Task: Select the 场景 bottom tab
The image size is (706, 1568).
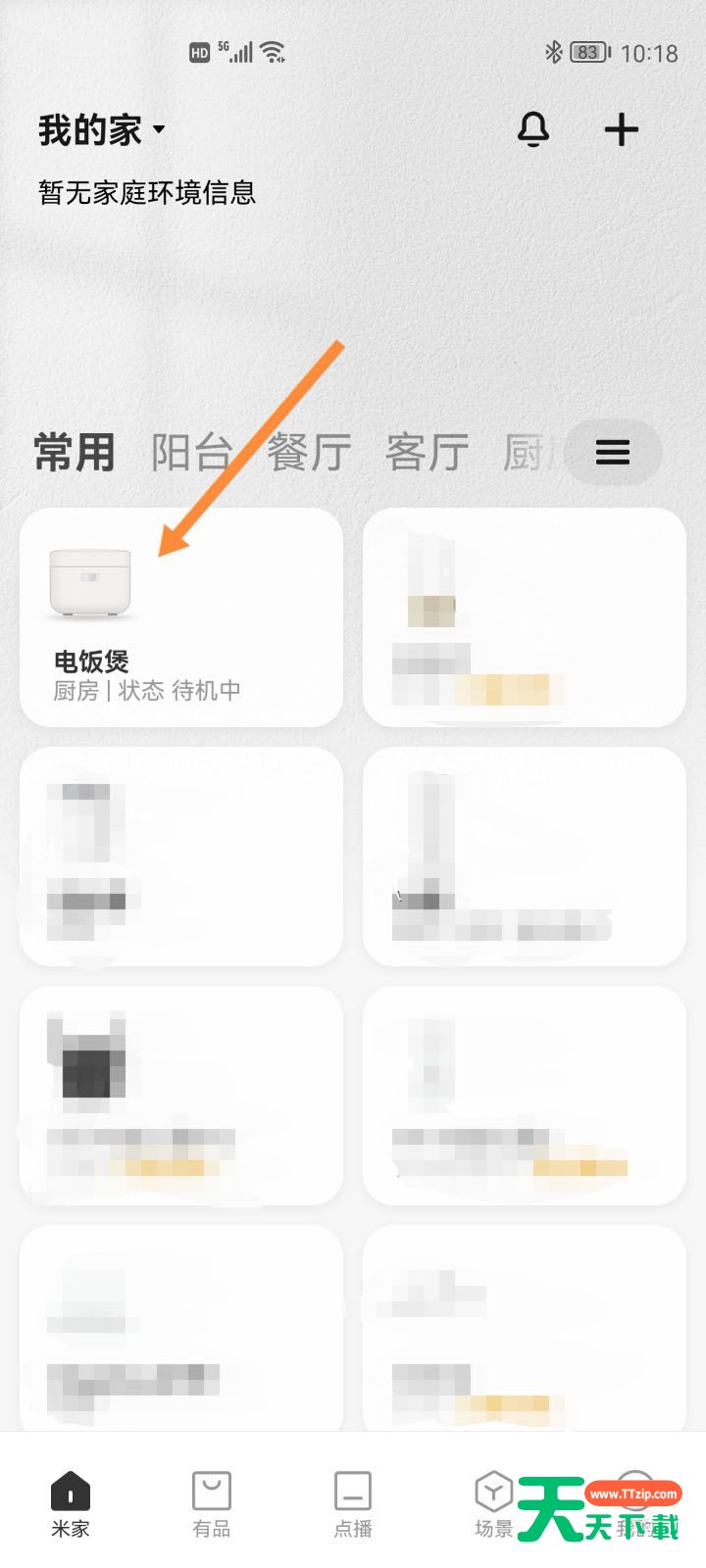Action: pyautogui.click(x=493, y=1504)
